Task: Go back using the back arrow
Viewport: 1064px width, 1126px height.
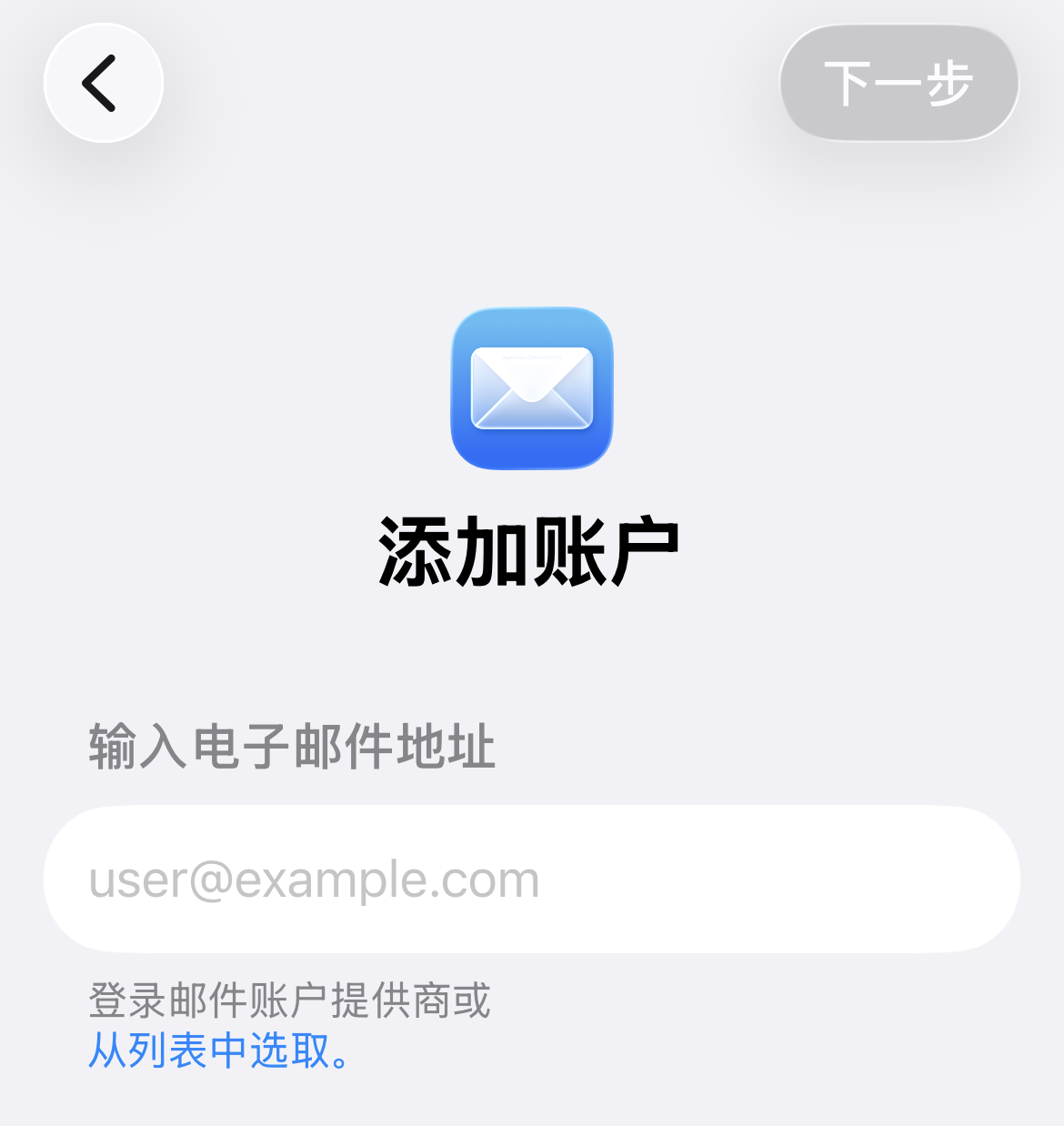Action: [103, 83]
